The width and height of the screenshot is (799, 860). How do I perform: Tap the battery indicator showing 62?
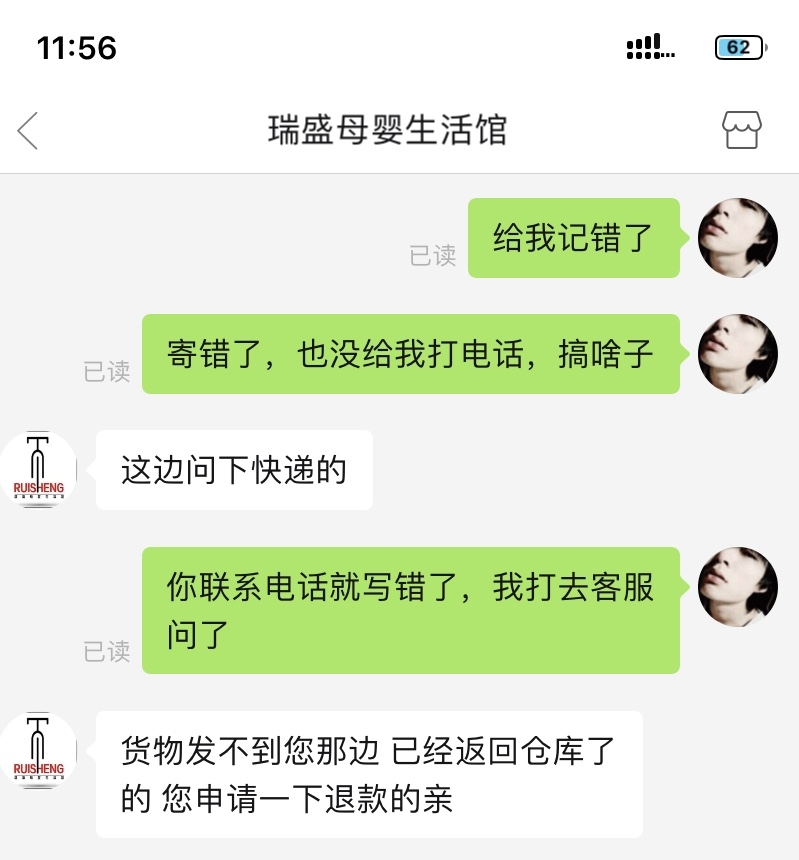click(x=737, y=47)
